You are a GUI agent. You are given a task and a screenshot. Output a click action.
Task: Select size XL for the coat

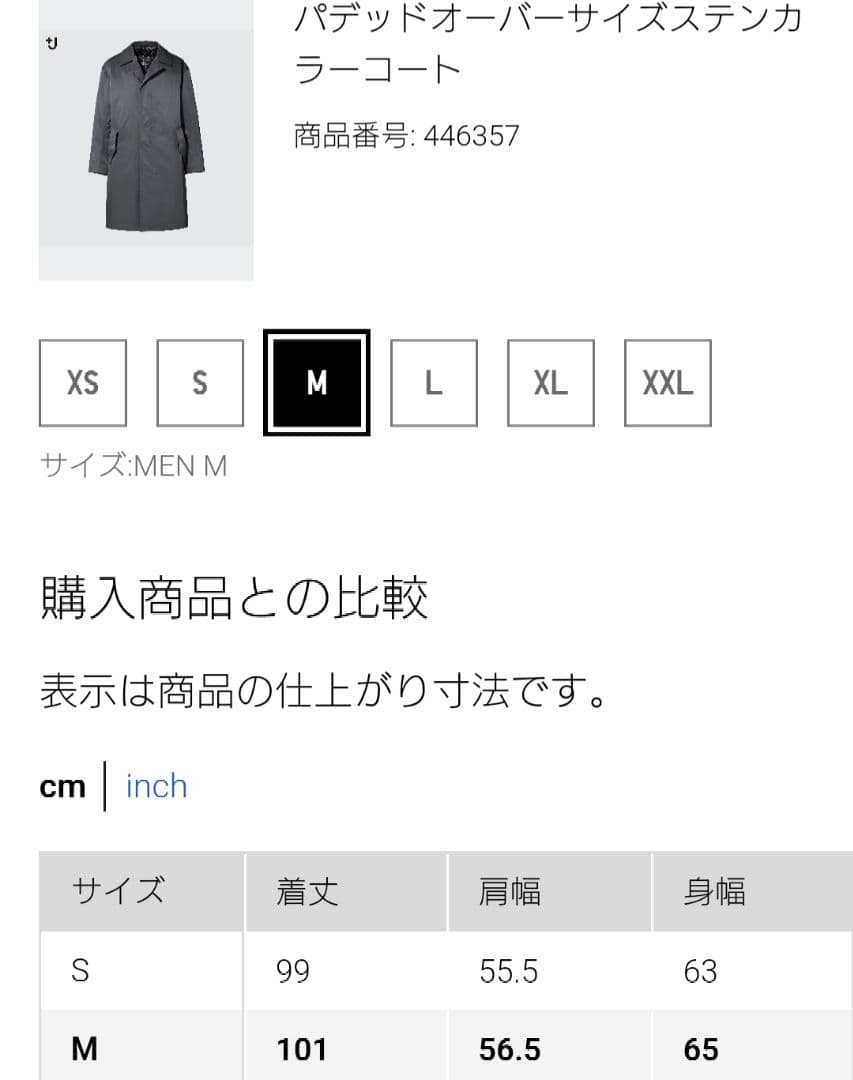pyautogui.click(x=550, y=383)
